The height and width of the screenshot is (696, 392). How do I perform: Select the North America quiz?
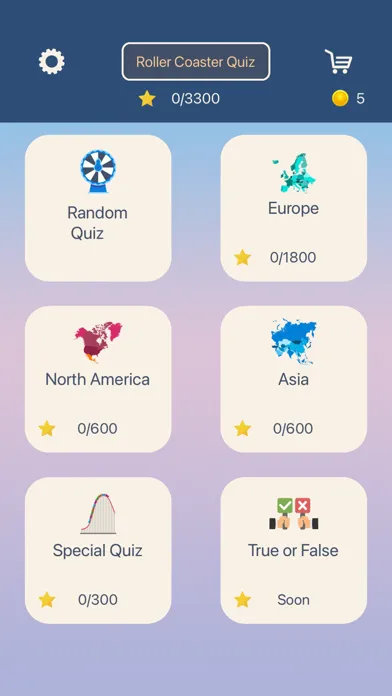[98, 379]
